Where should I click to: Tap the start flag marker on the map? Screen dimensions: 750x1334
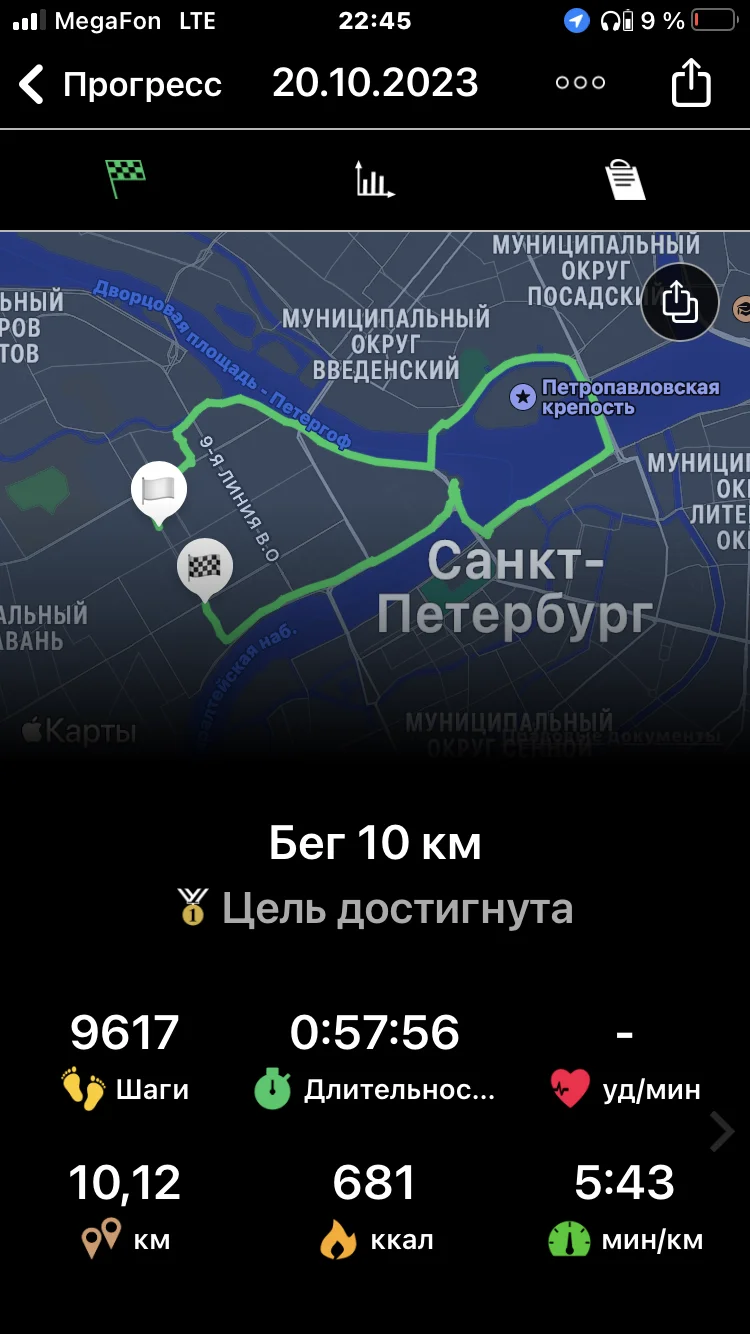click(159, 490)
